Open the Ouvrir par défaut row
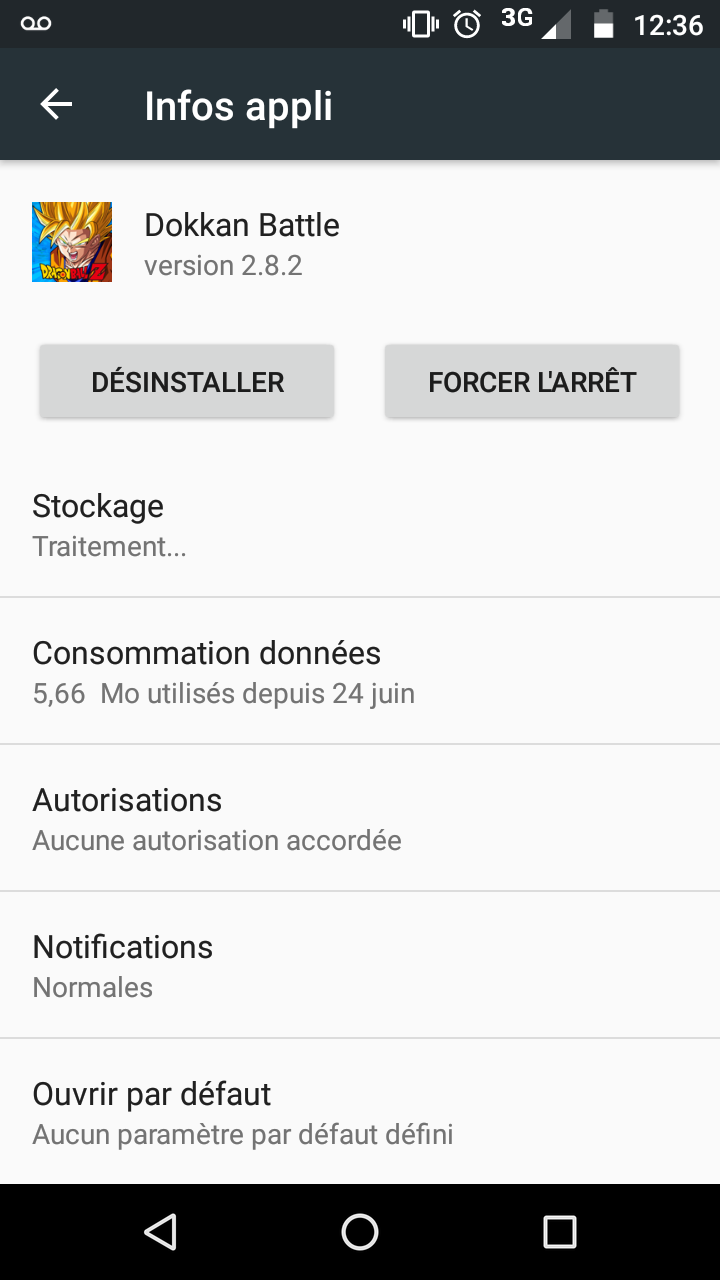 point(360,1112)
